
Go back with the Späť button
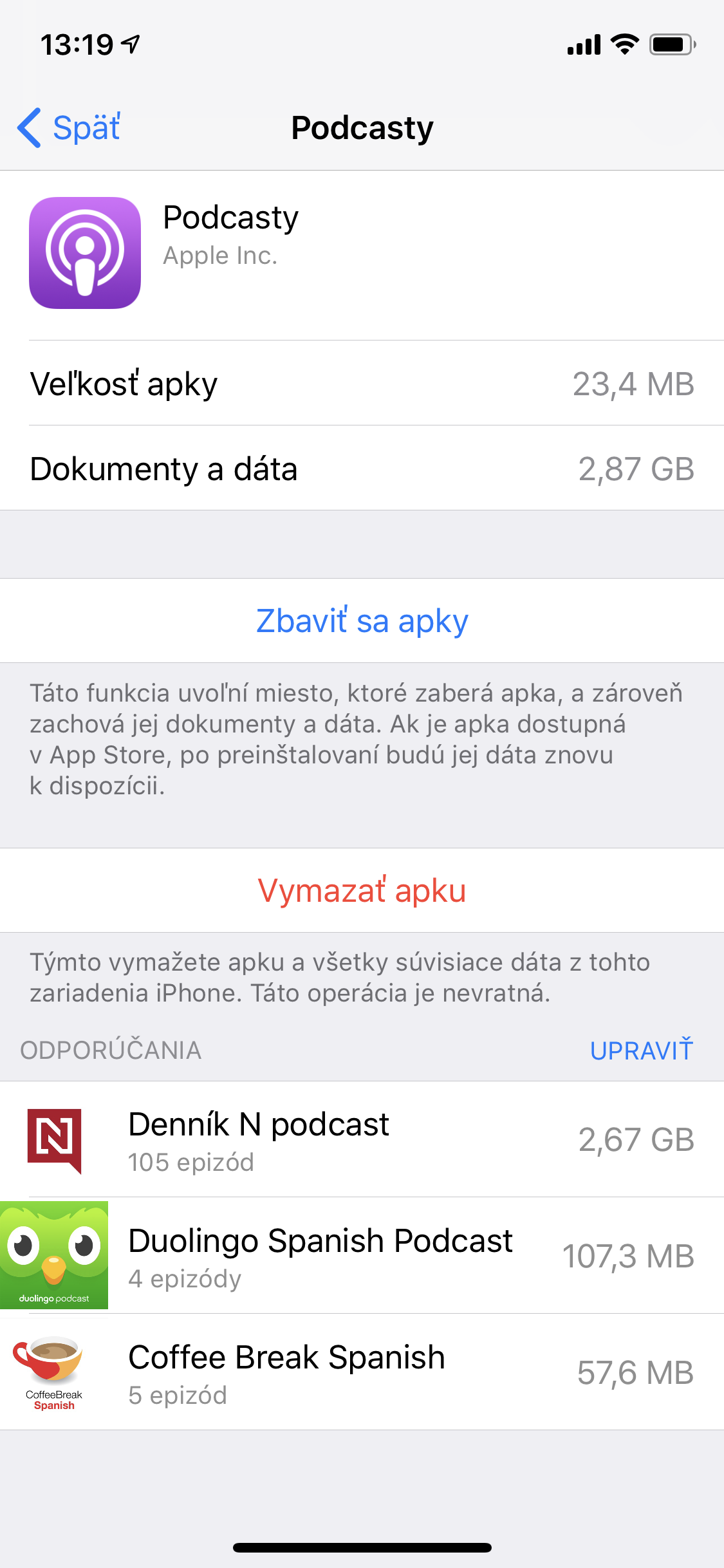(x=69, y=127)
